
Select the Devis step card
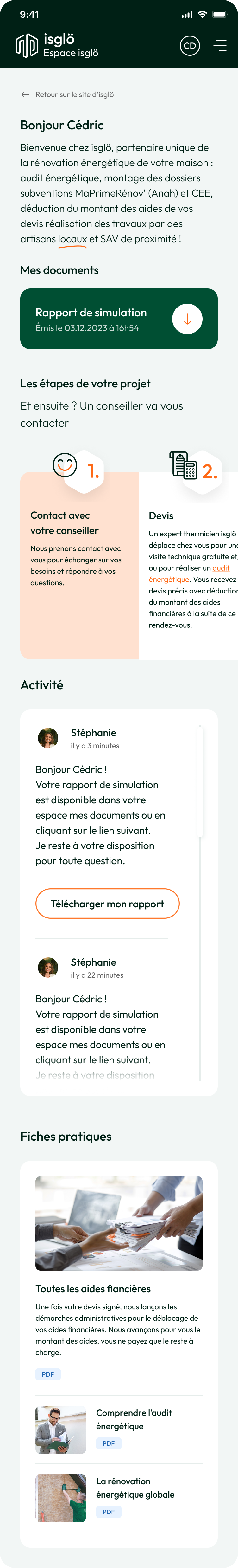(x=188, y=566)
